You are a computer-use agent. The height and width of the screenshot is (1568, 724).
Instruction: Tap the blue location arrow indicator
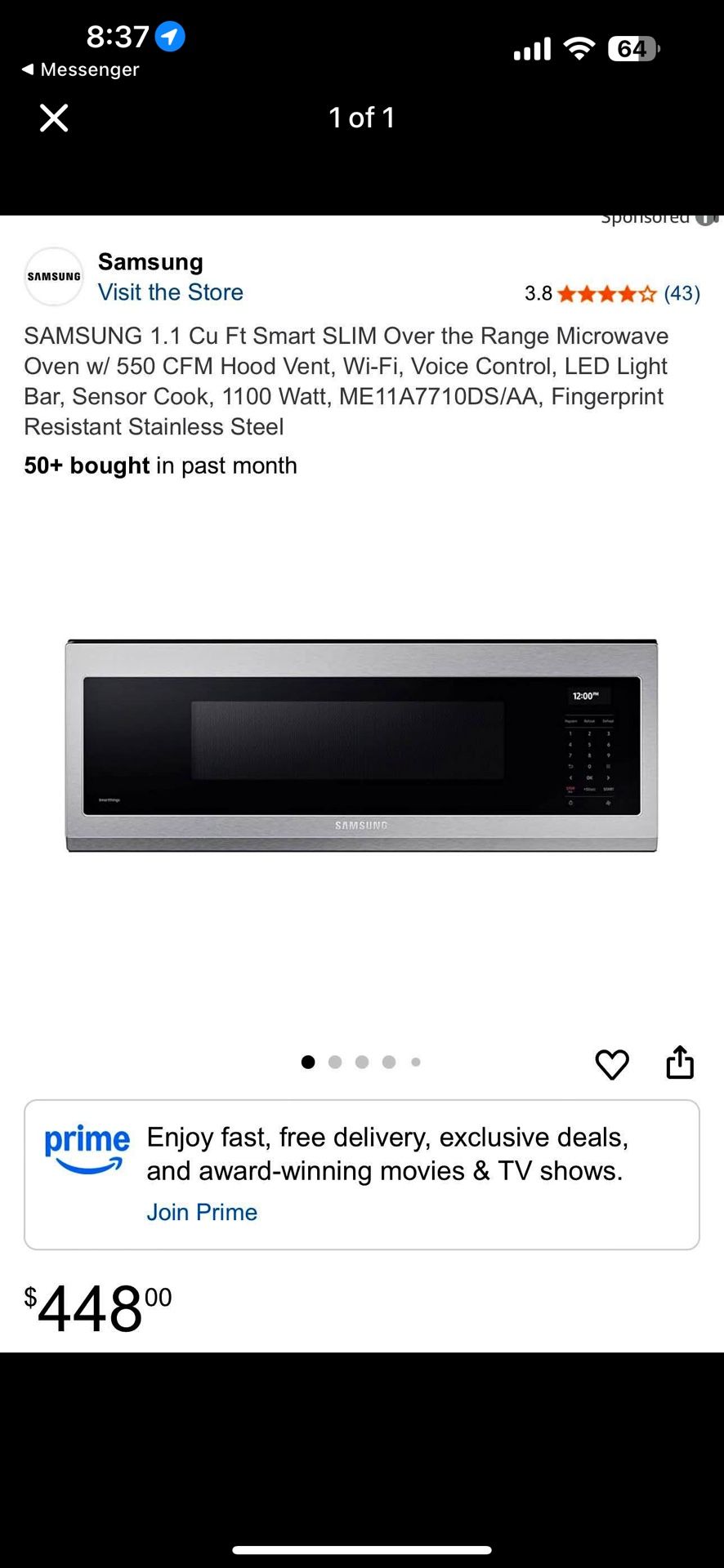point(170,36)
